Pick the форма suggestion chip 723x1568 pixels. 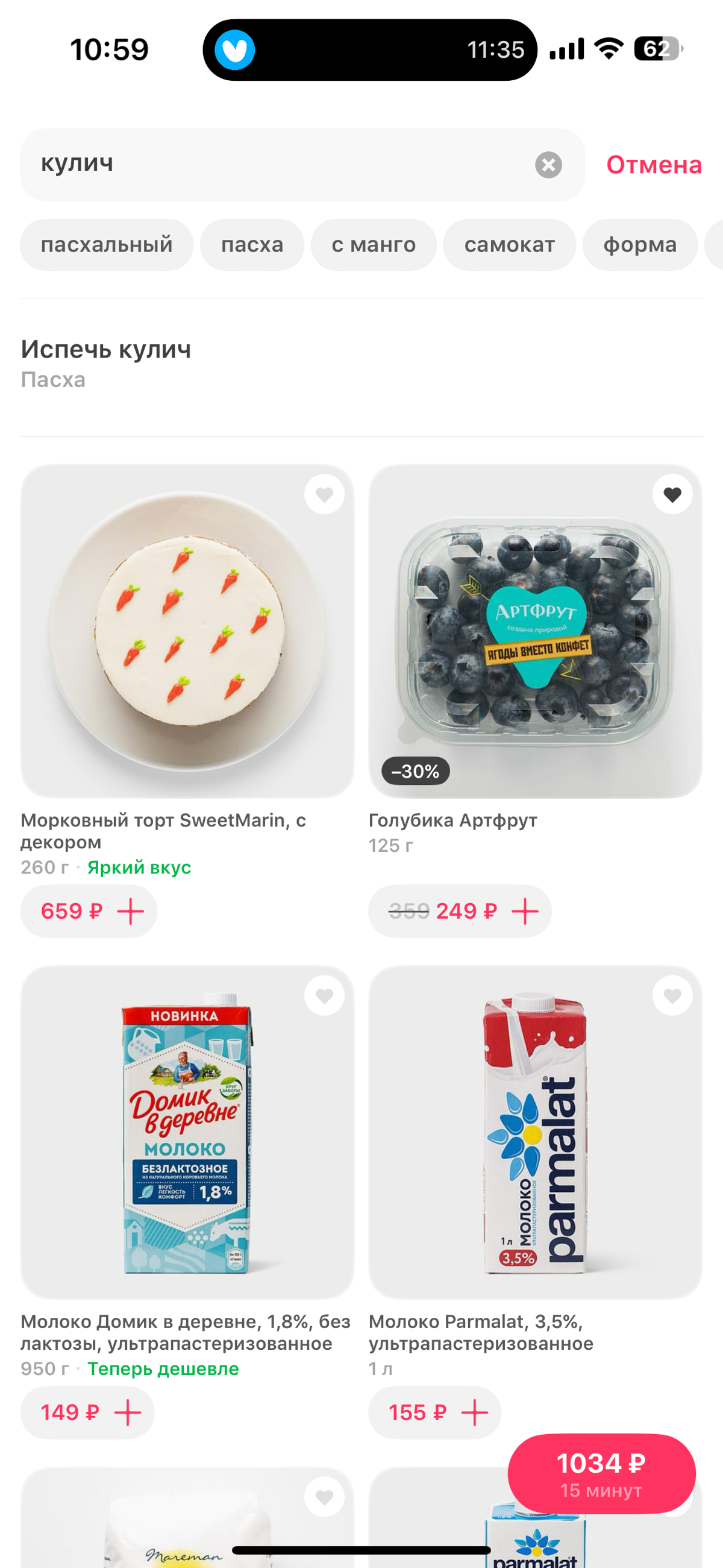640,245
